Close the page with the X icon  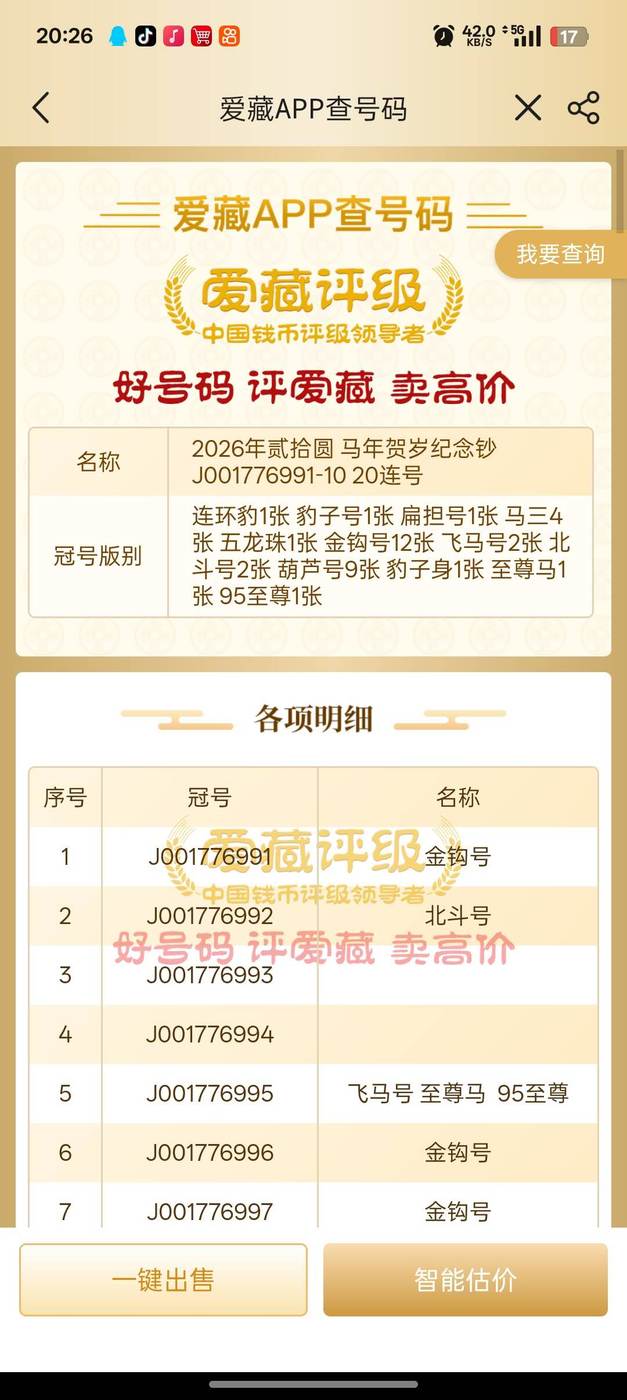coord(528,108)
